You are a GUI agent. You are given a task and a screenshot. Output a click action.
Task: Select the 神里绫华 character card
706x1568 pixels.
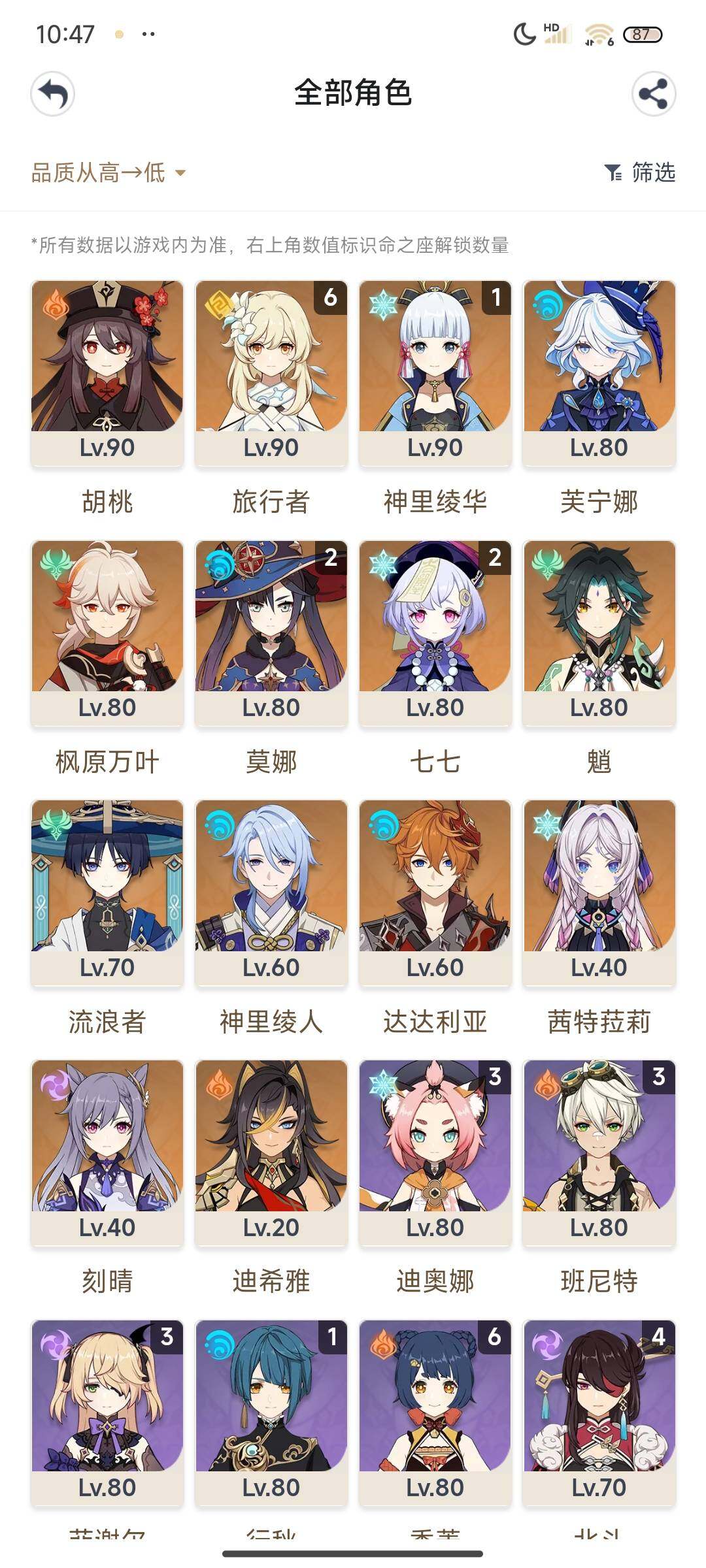pos(435,372)
